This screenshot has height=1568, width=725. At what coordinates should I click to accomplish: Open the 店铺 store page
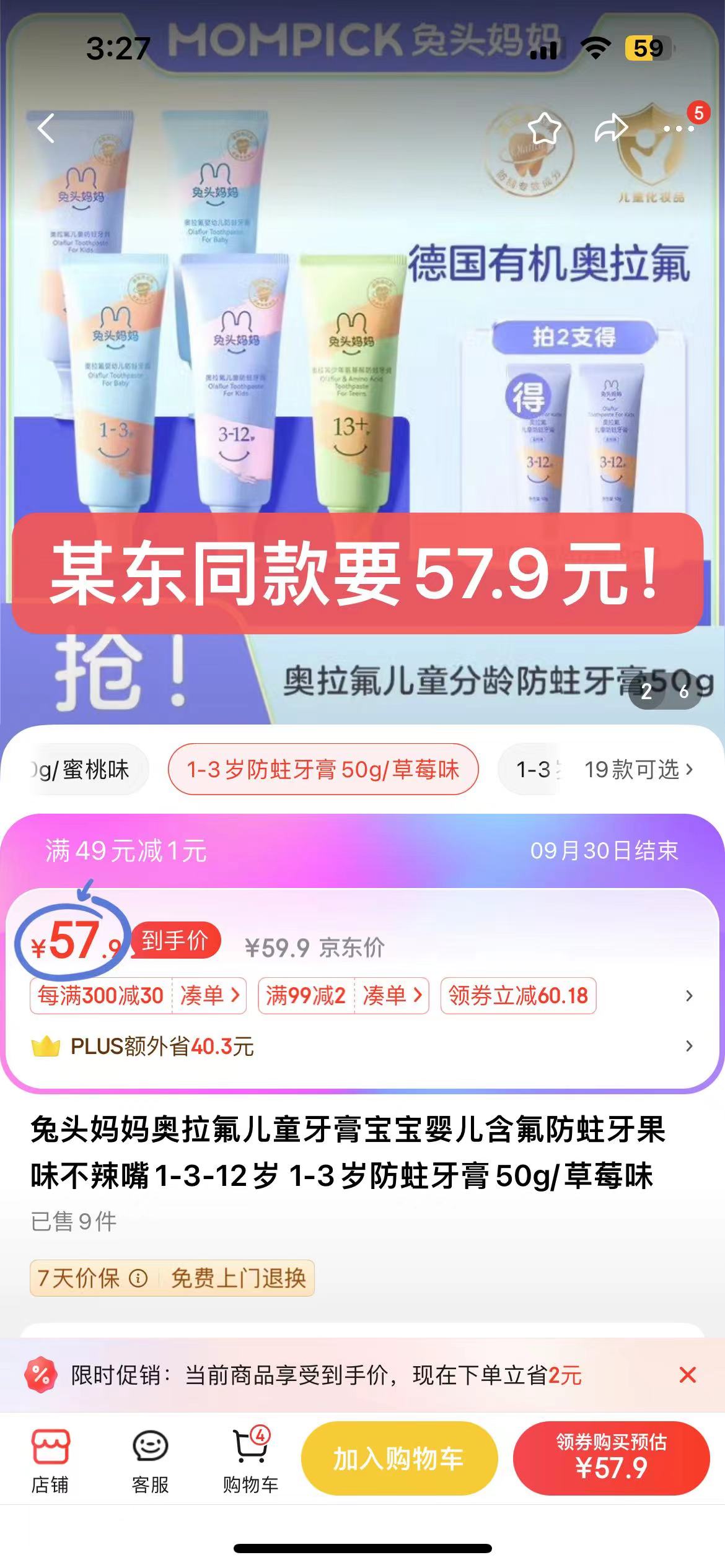click(50, 1460)
